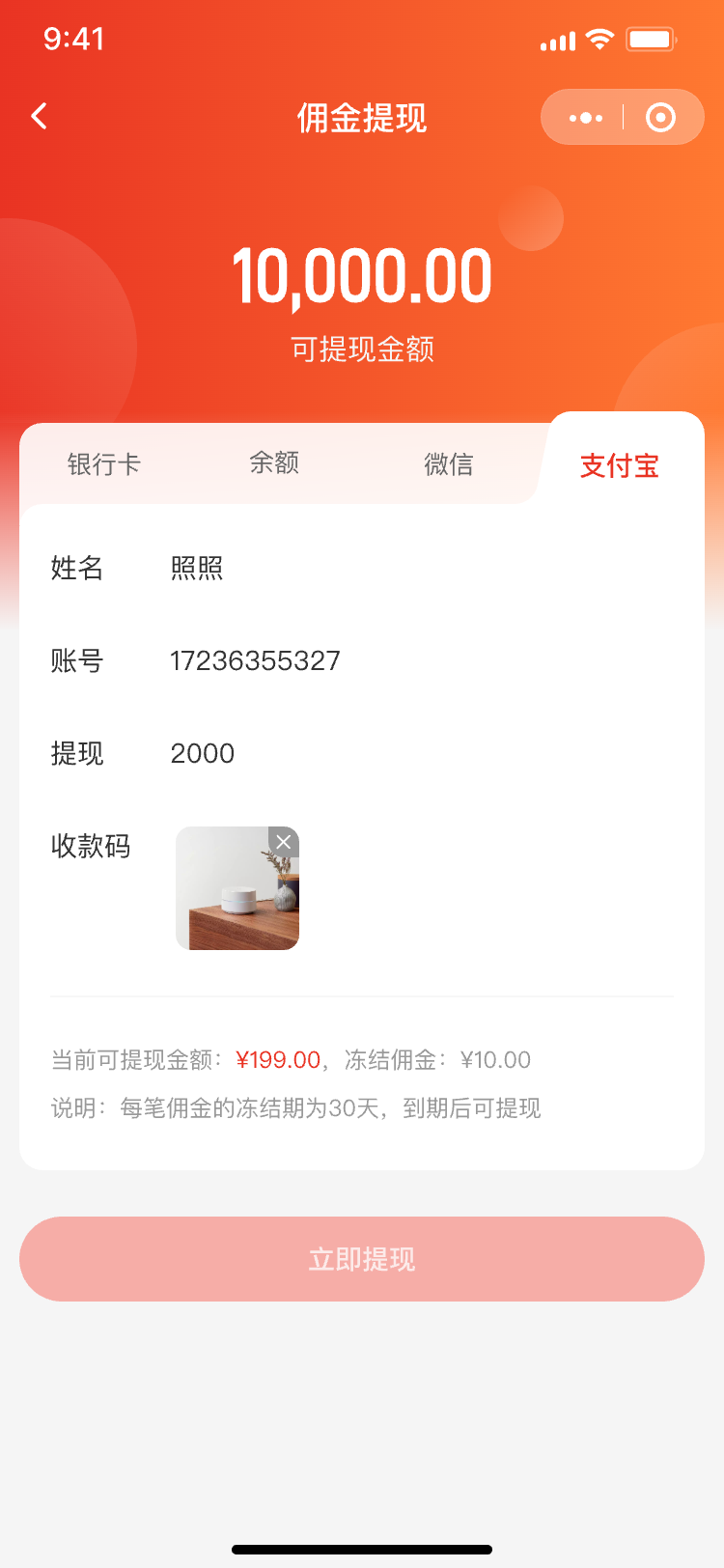Switch to the 微信 withdrawal tab

(449, 464)
